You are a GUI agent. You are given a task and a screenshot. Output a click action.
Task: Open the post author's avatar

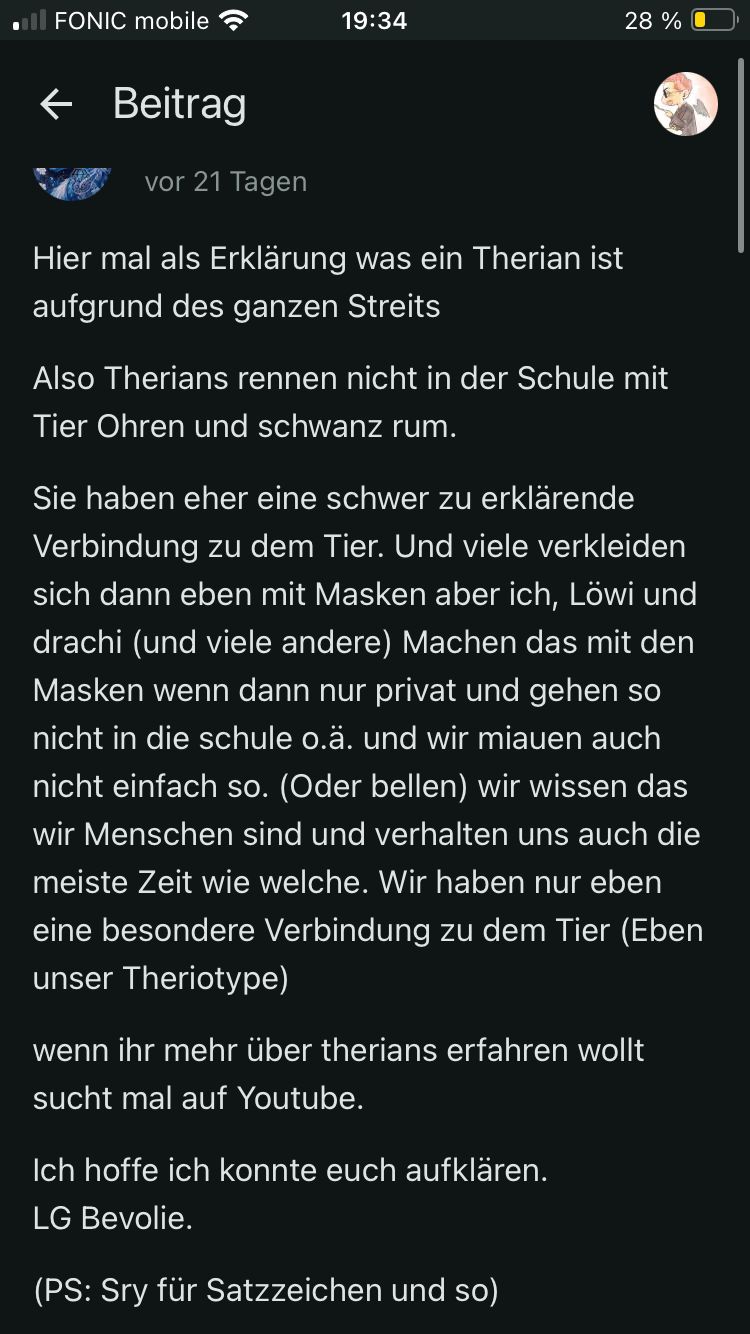(73, 183)
